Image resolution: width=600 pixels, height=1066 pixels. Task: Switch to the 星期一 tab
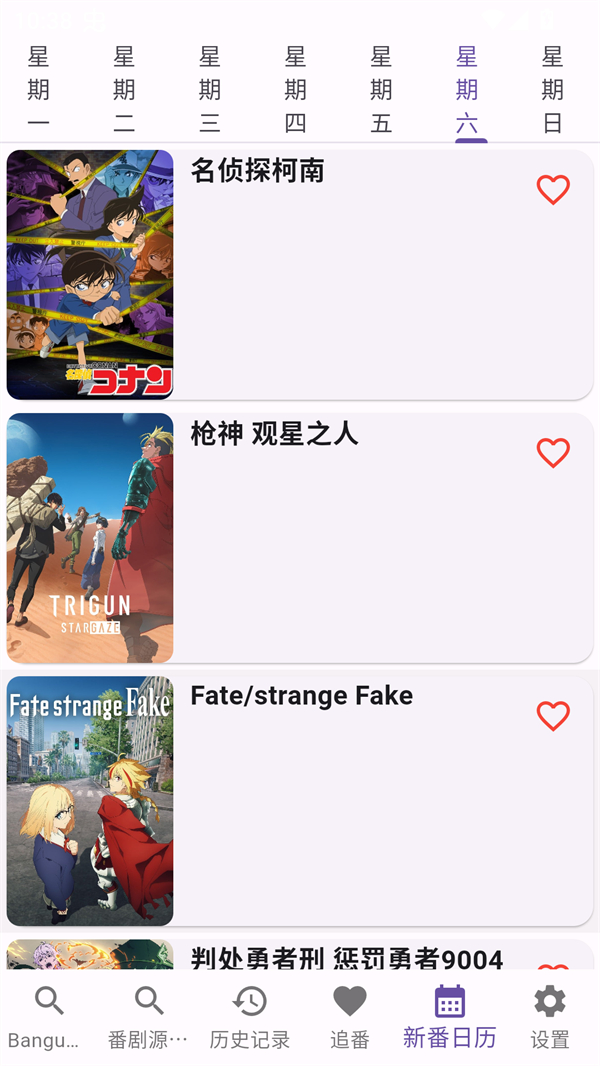(39, 90)
